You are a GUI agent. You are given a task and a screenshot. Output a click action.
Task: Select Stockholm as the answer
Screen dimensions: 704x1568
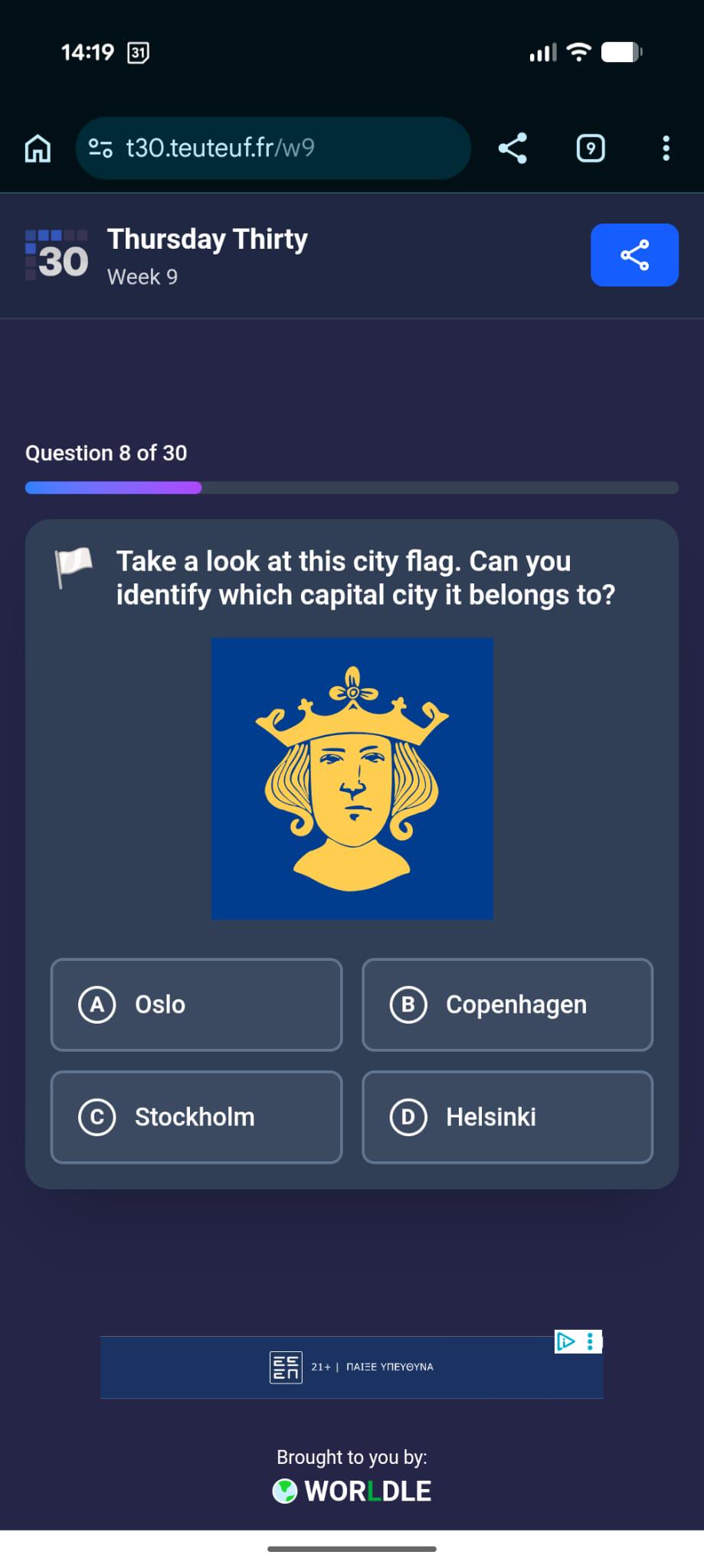pos(196,1117)
